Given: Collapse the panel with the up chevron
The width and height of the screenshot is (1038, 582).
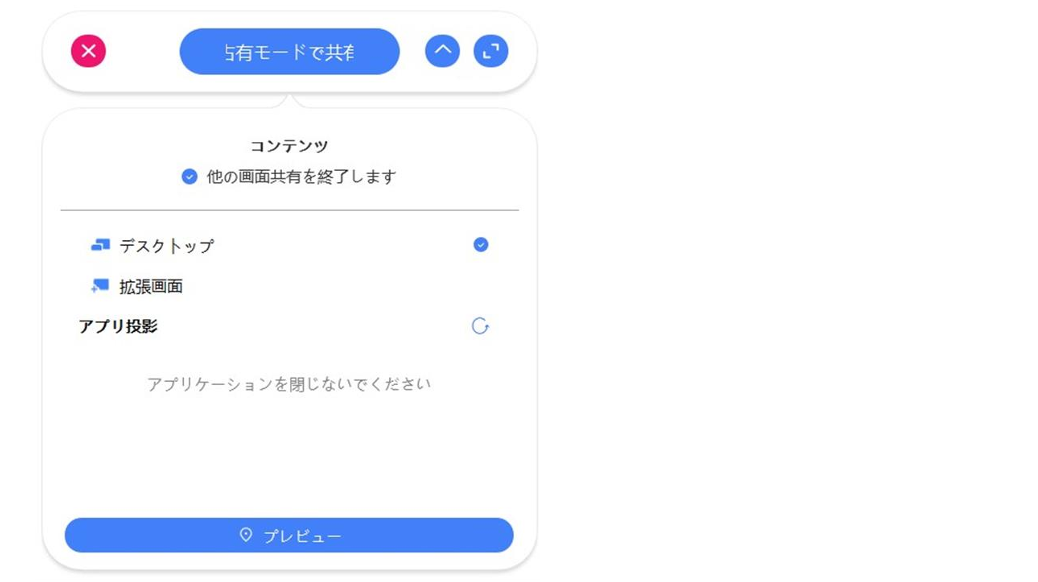Looking at the screenshot, I should pos(442,51).
